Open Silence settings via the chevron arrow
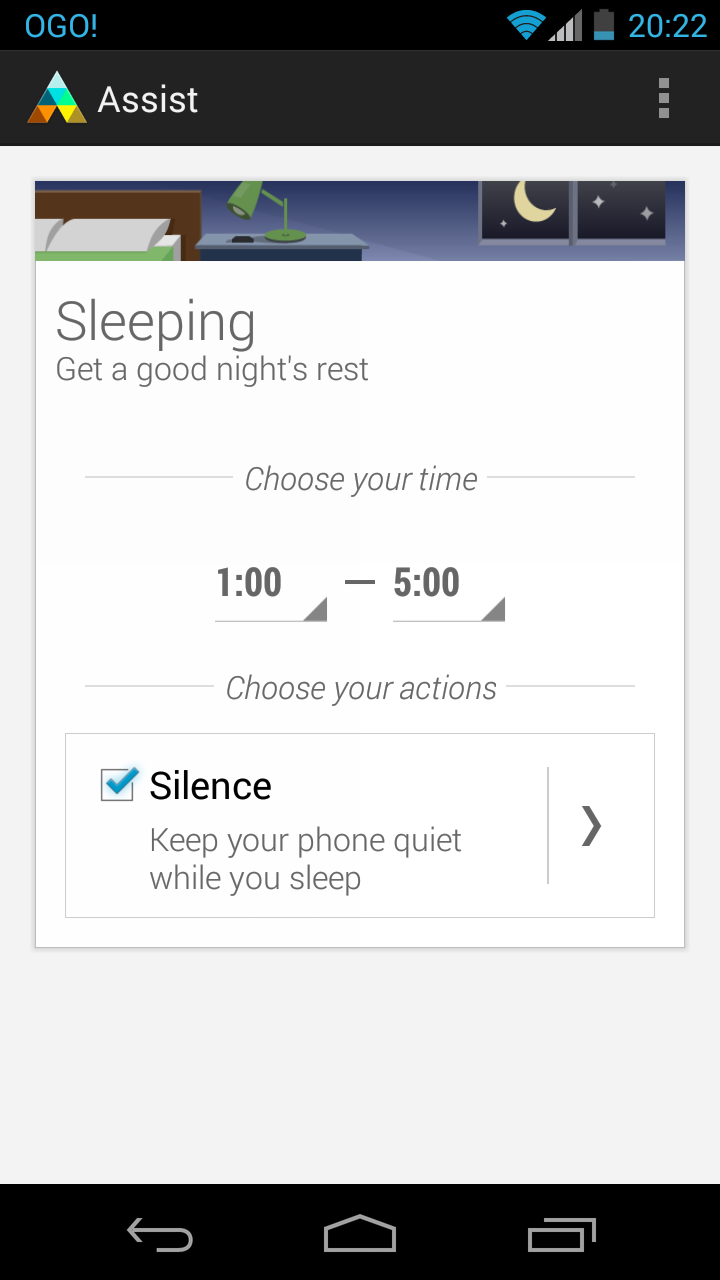Image resolution: width=720 pixels, height=1280 pixels. coord(591,825)
